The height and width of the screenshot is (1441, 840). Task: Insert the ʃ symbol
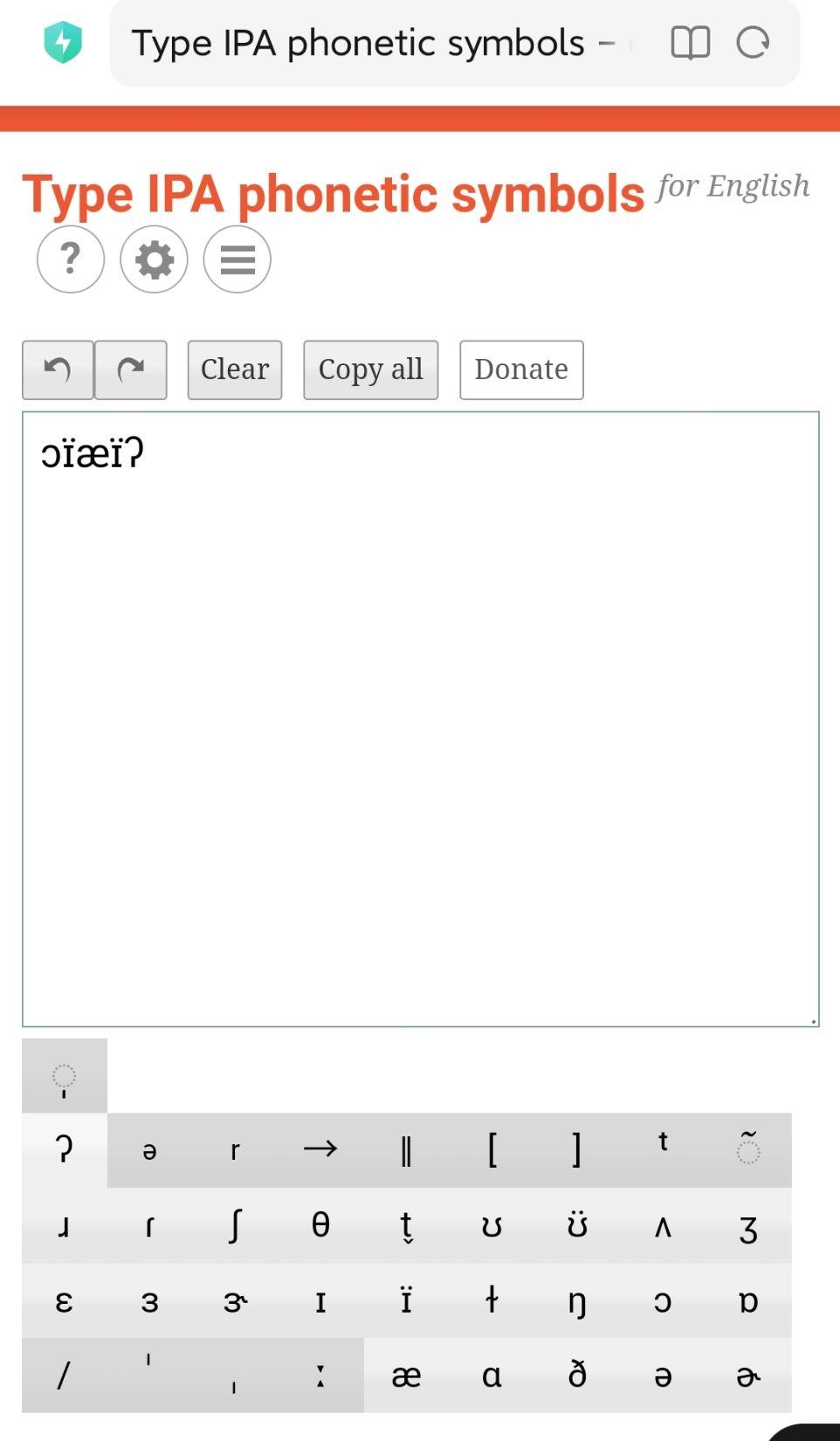235,1225
